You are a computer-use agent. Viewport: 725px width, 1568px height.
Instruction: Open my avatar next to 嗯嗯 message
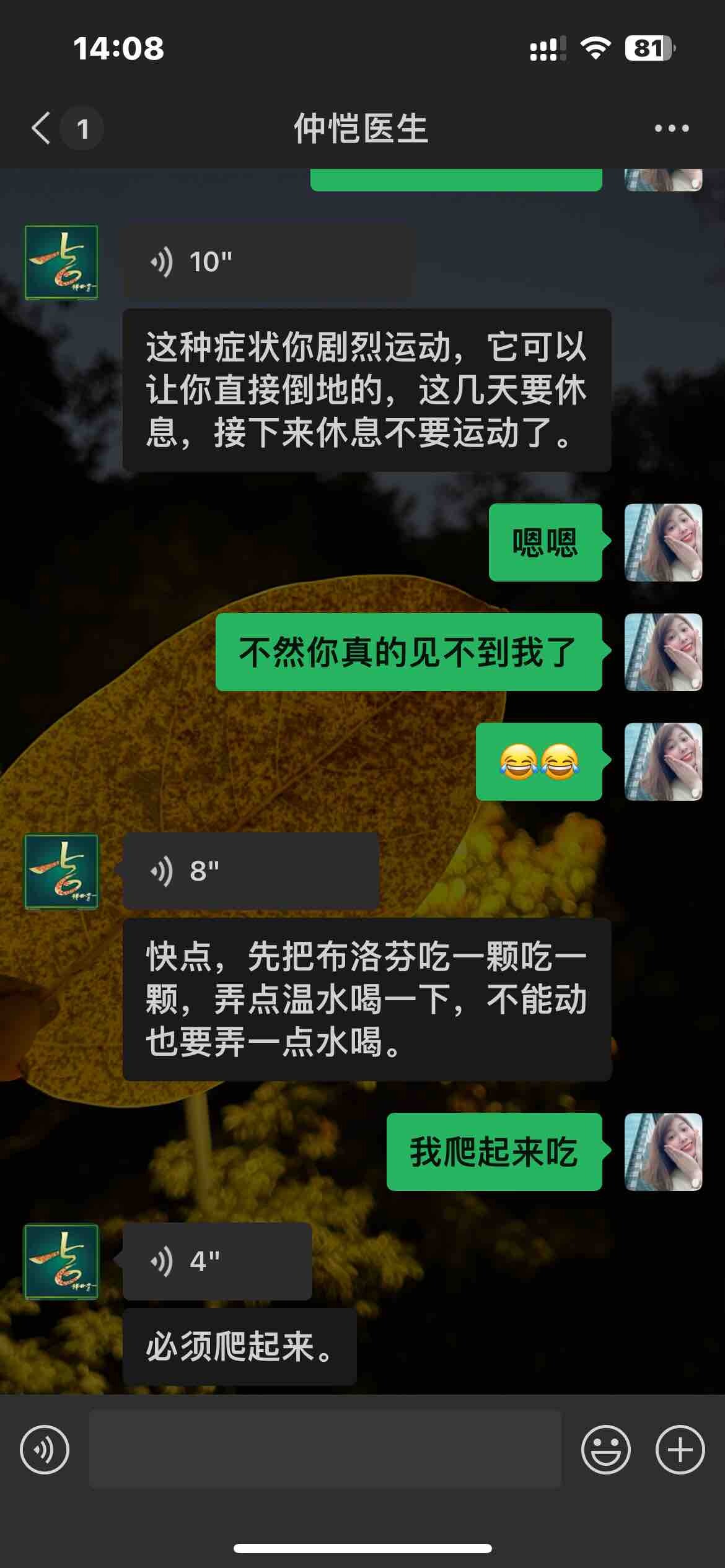pyautogui.click(x=663, y=542)
